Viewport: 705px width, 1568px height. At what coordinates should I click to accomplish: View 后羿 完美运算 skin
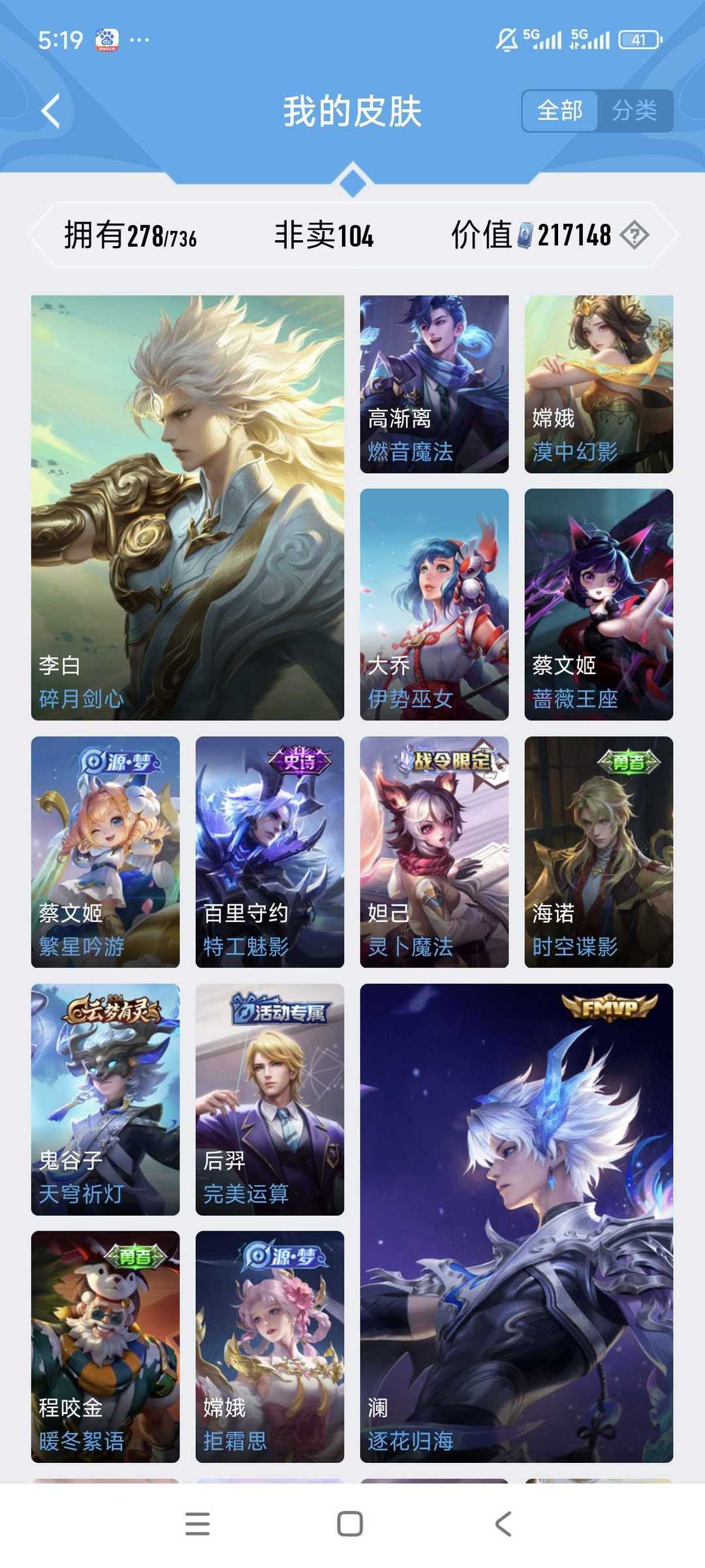coord(270,1099)
